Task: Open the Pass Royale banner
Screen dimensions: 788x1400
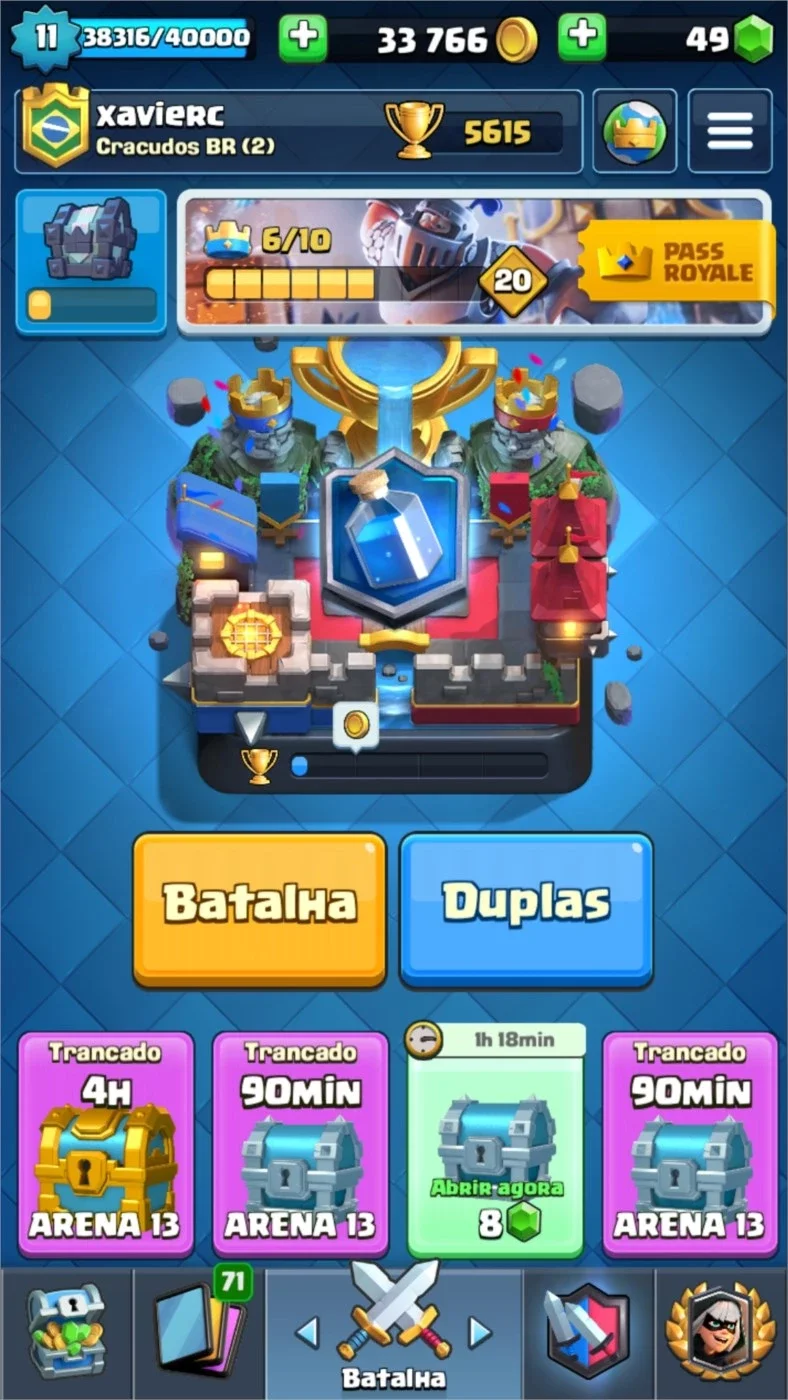Action: (x=475, y=262)
